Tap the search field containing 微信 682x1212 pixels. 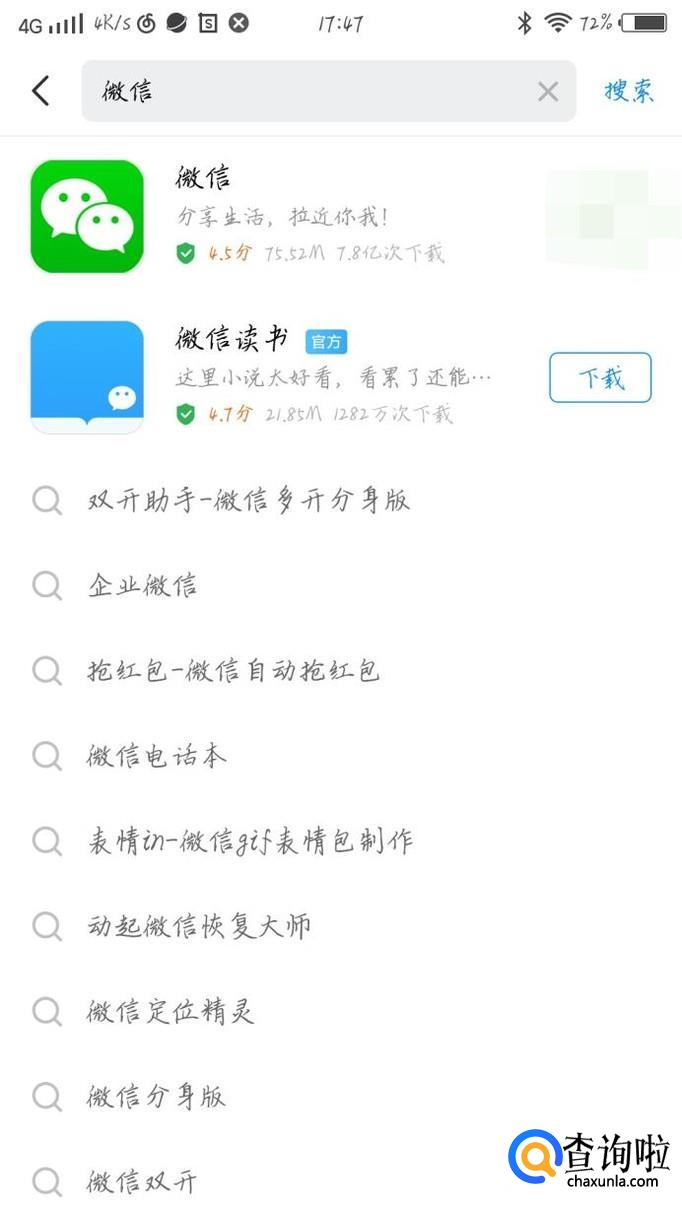pyautogui.click(x=300, y=91)
